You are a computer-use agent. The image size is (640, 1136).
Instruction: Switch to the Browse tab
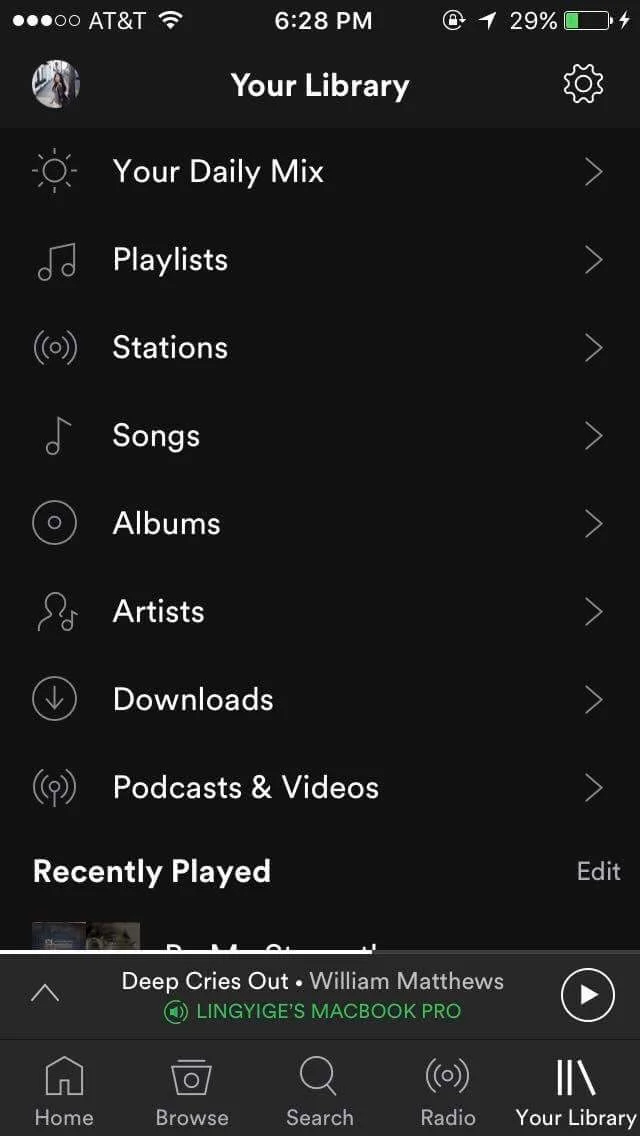point(192,1091)
